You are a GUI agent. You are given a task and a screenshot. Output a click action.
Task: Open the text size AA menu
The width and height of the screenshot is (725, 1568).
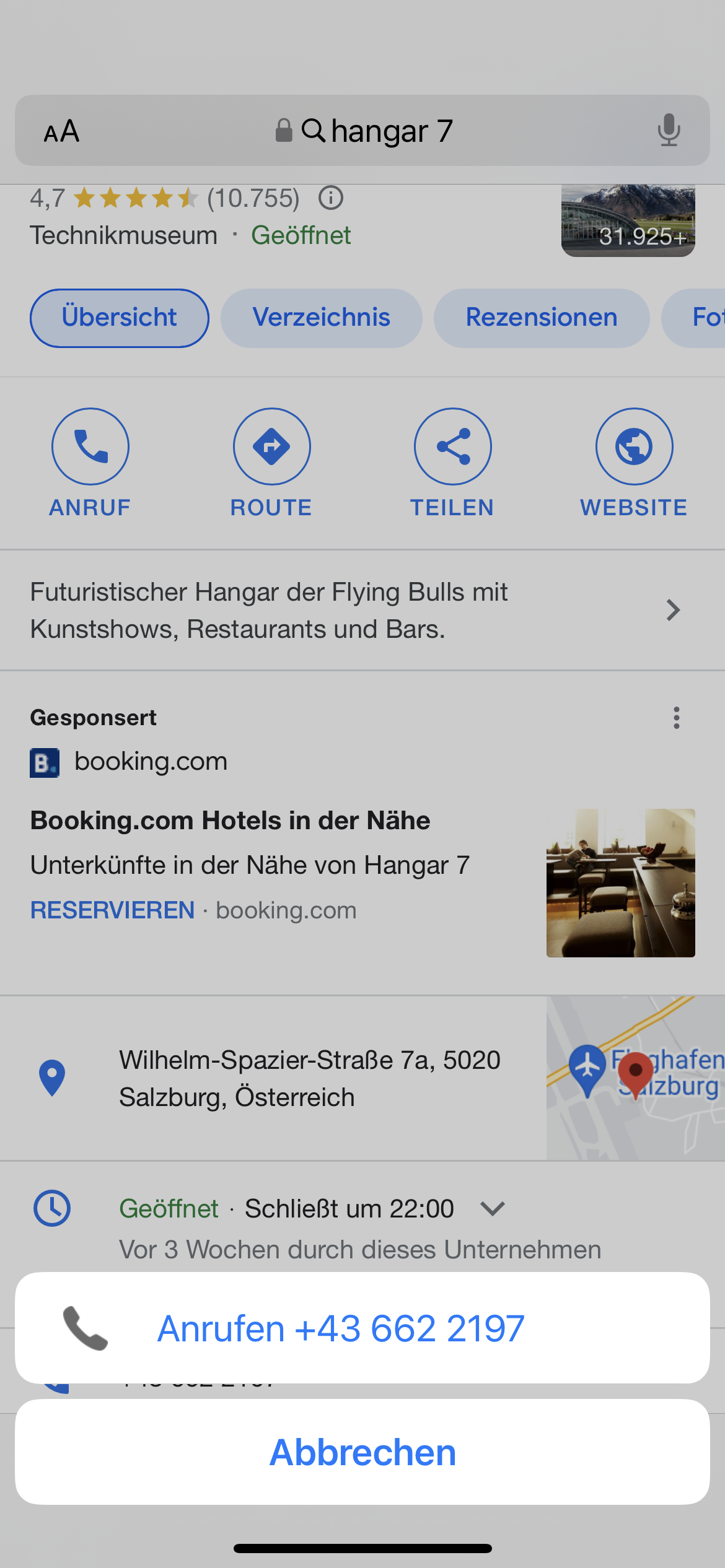[x=61, y=131]
